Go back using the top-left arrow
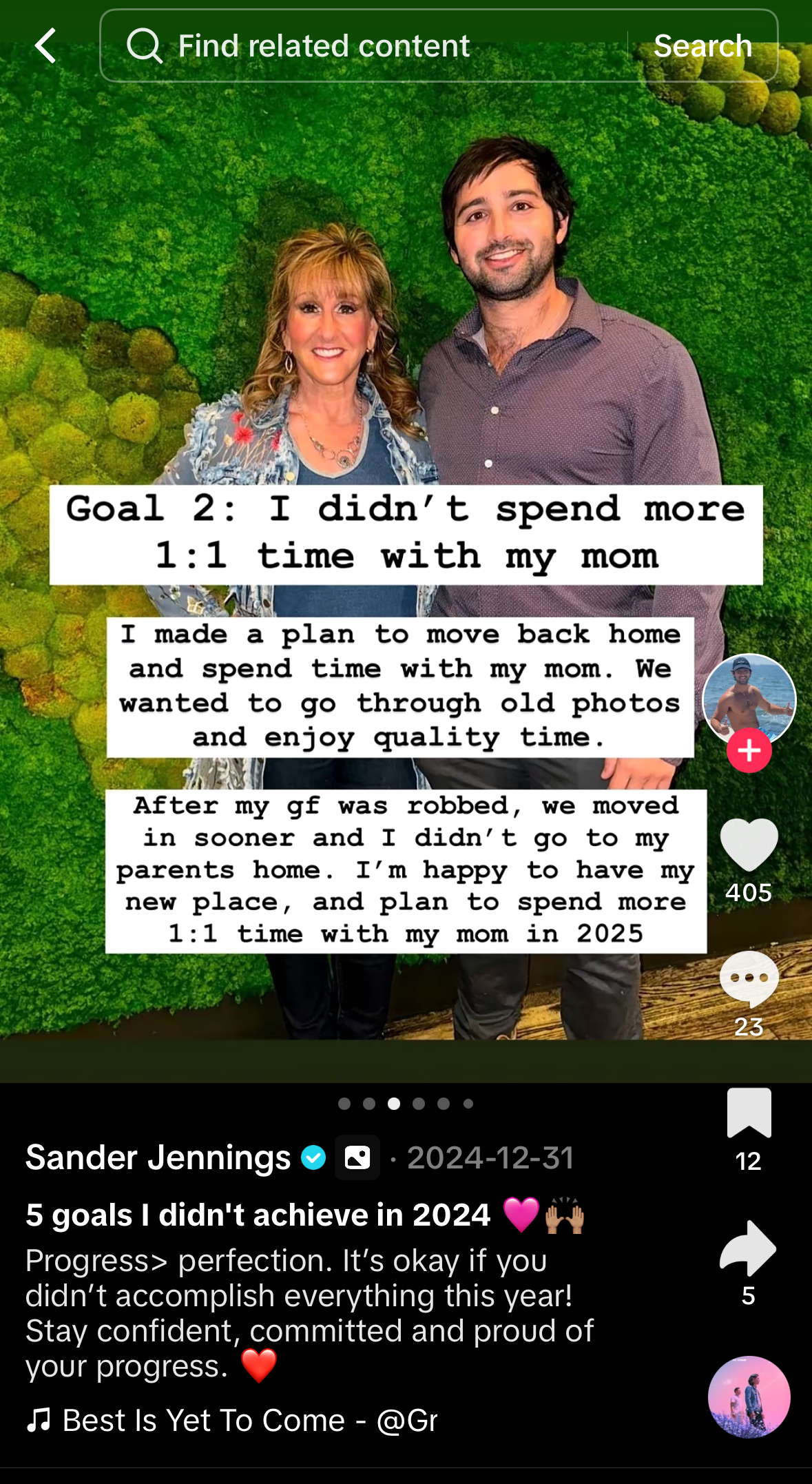 45,46
